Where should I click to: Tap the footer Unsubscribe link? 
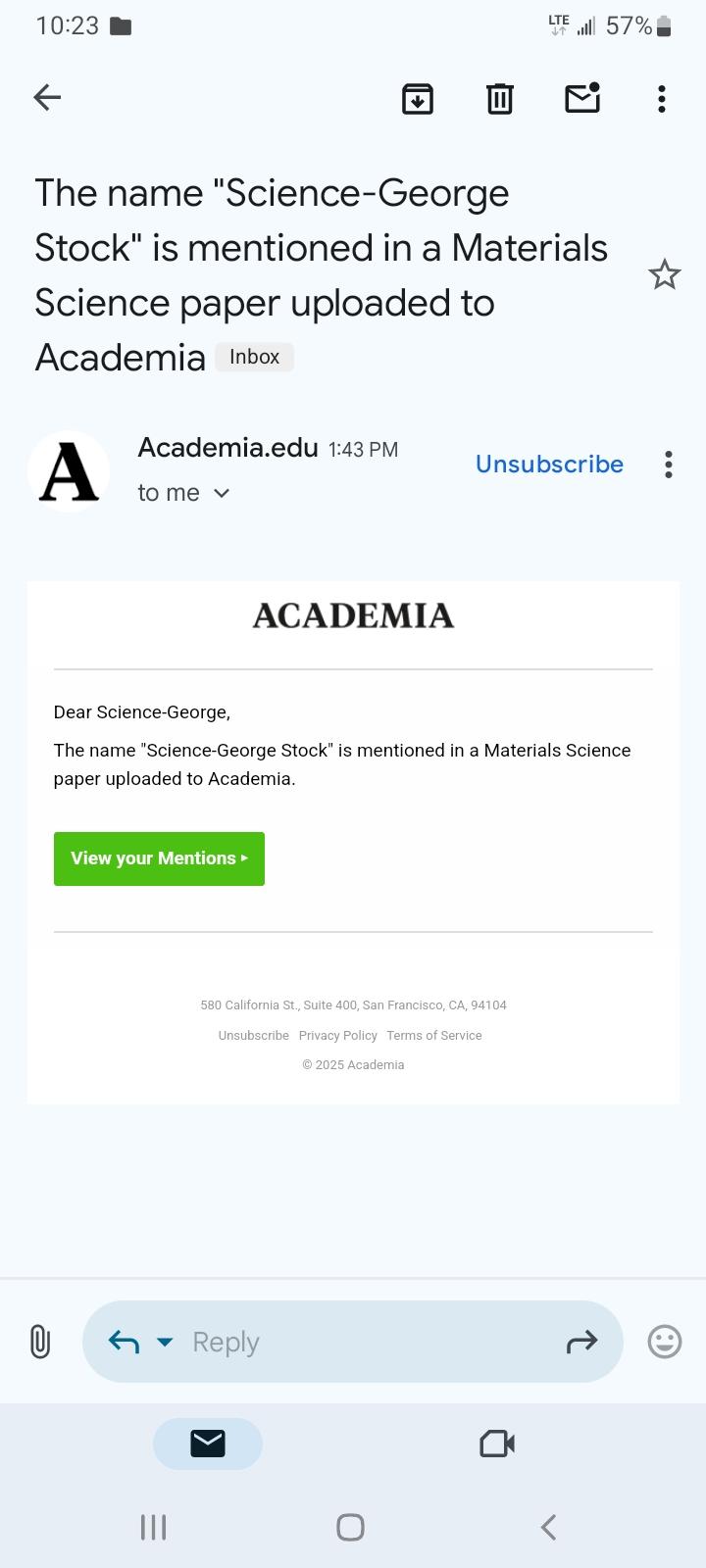click(x=253, y=1035)
